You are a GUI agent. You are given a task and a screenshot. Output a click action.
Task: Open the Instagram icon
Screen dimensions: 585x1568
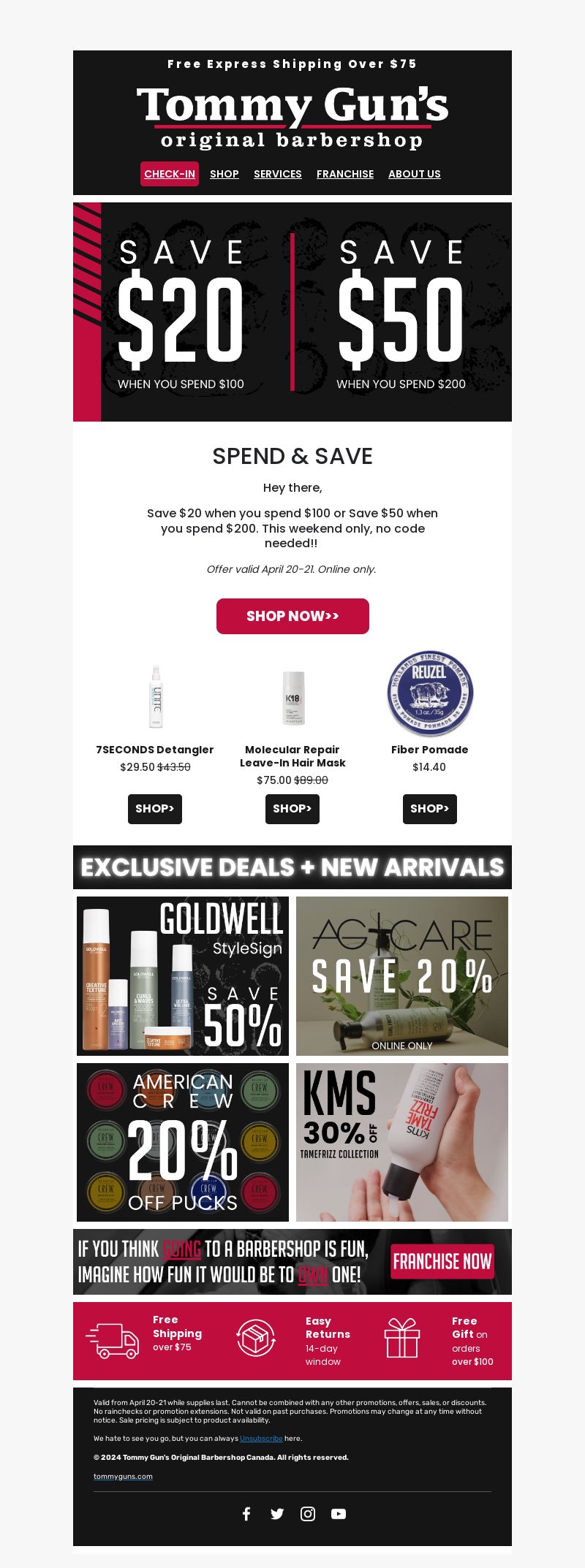tap(308, 1514)
